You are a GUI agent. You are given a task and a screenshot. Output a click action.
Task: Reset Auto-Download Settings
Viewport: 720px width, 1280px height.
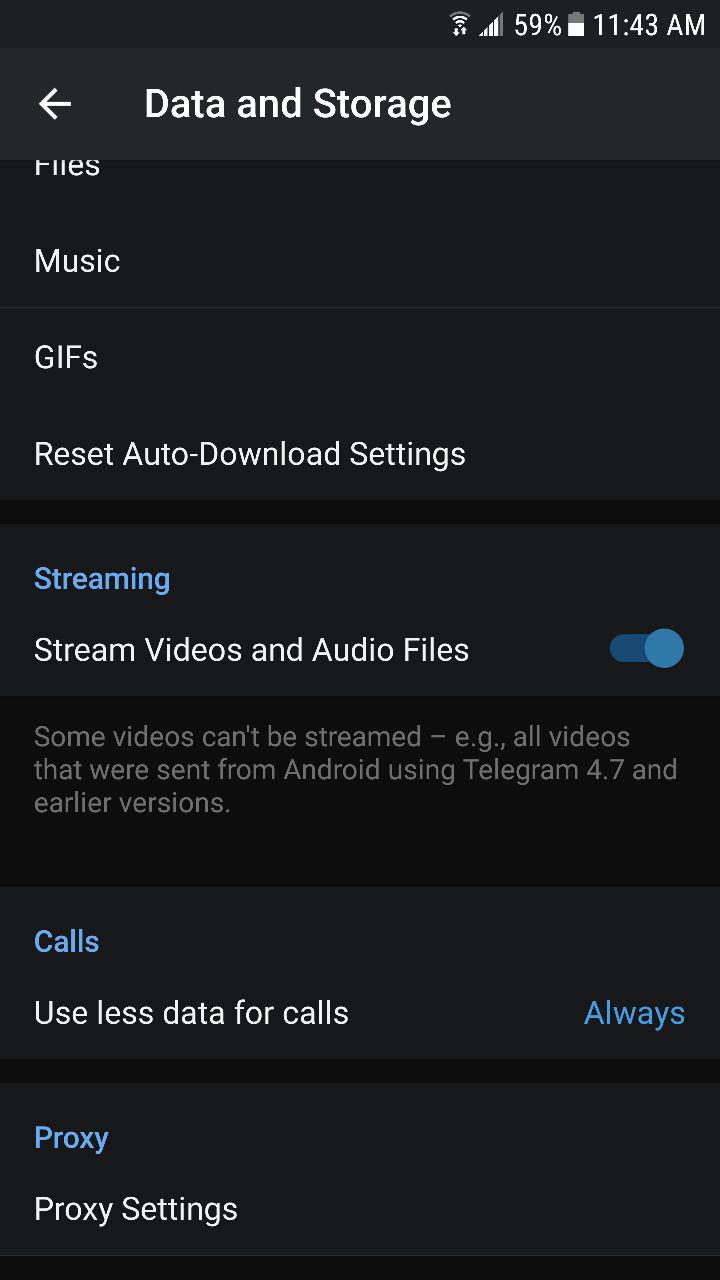pyautogui.click(x=250, y=454)
